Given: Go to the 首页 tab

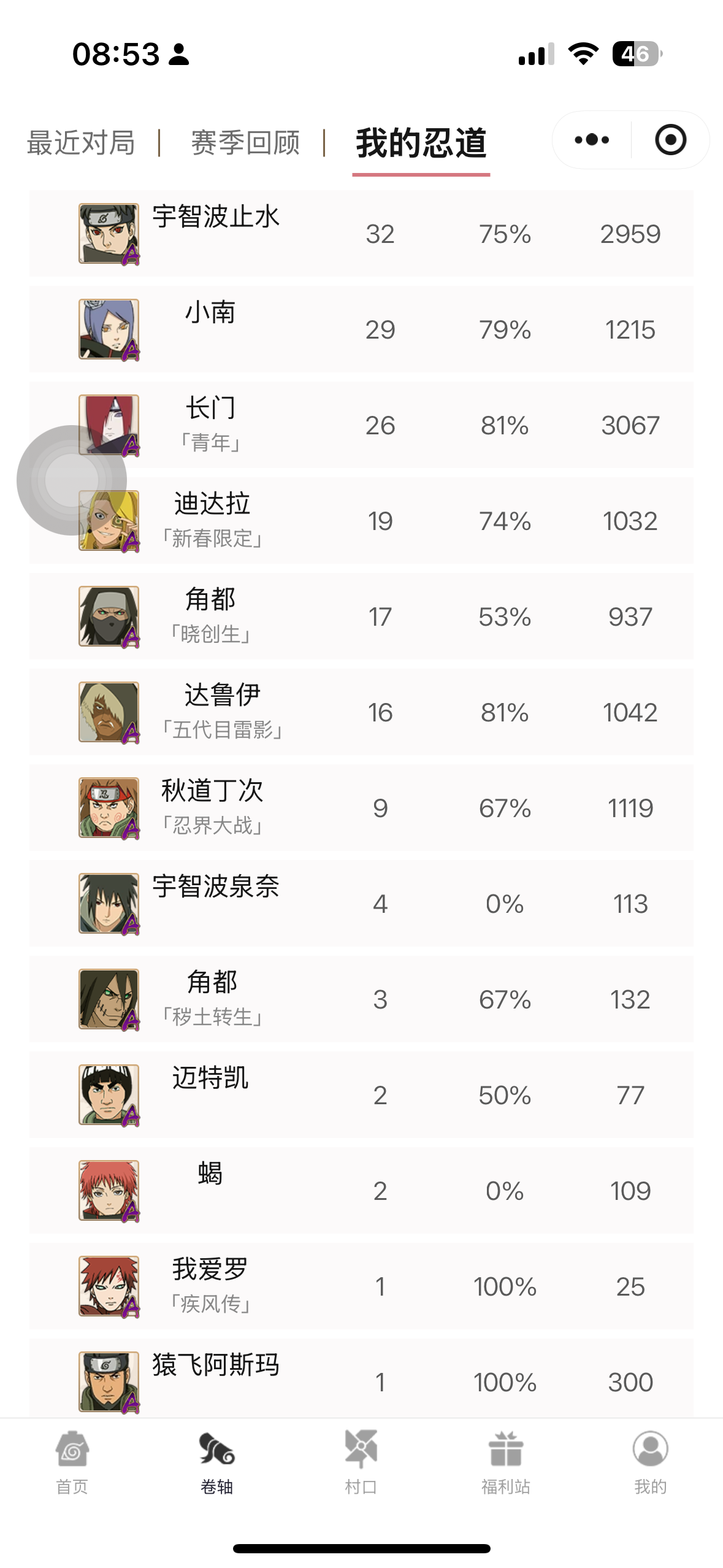Looking at the screenshot, I should [x=72, y=1463].
